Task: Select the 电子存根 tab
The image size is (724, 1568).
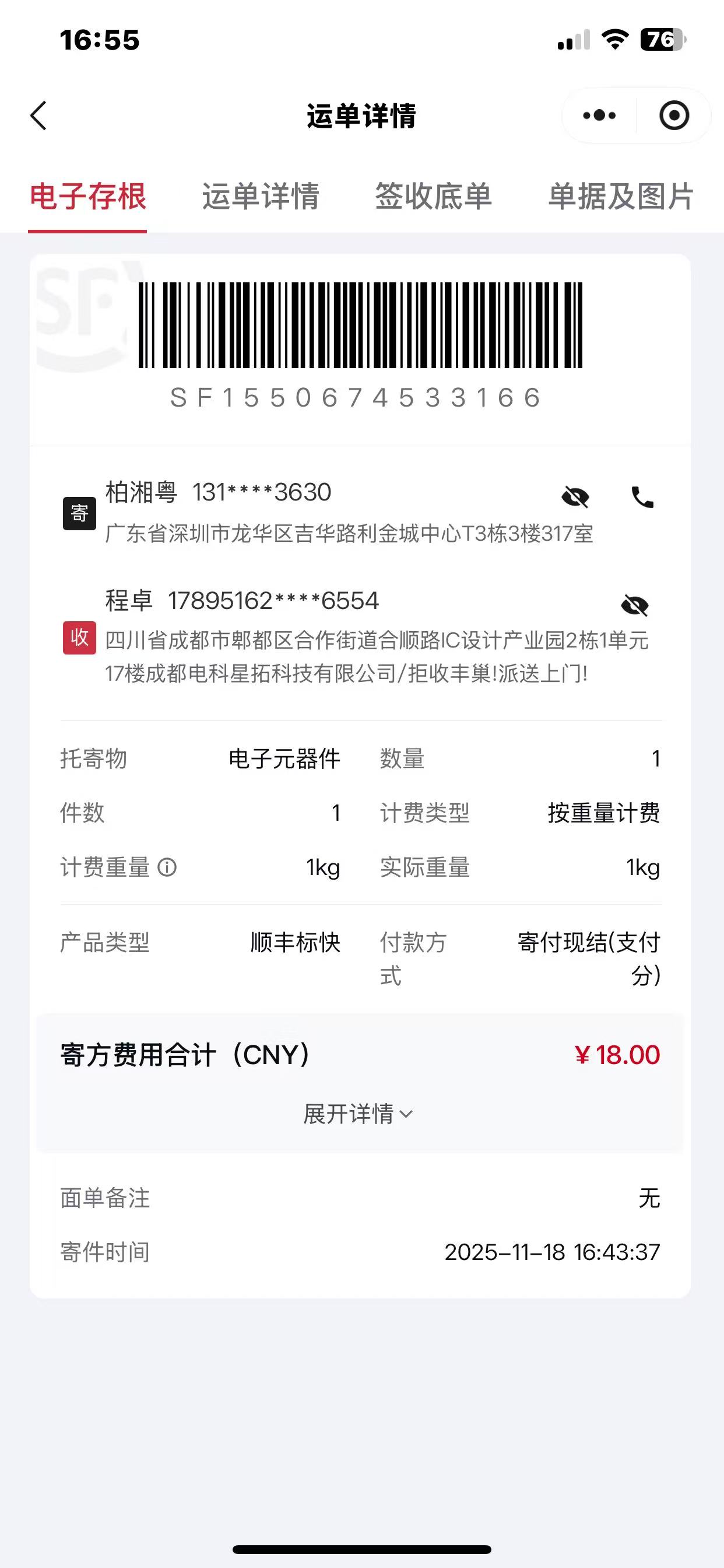Action: click(88, 197)
